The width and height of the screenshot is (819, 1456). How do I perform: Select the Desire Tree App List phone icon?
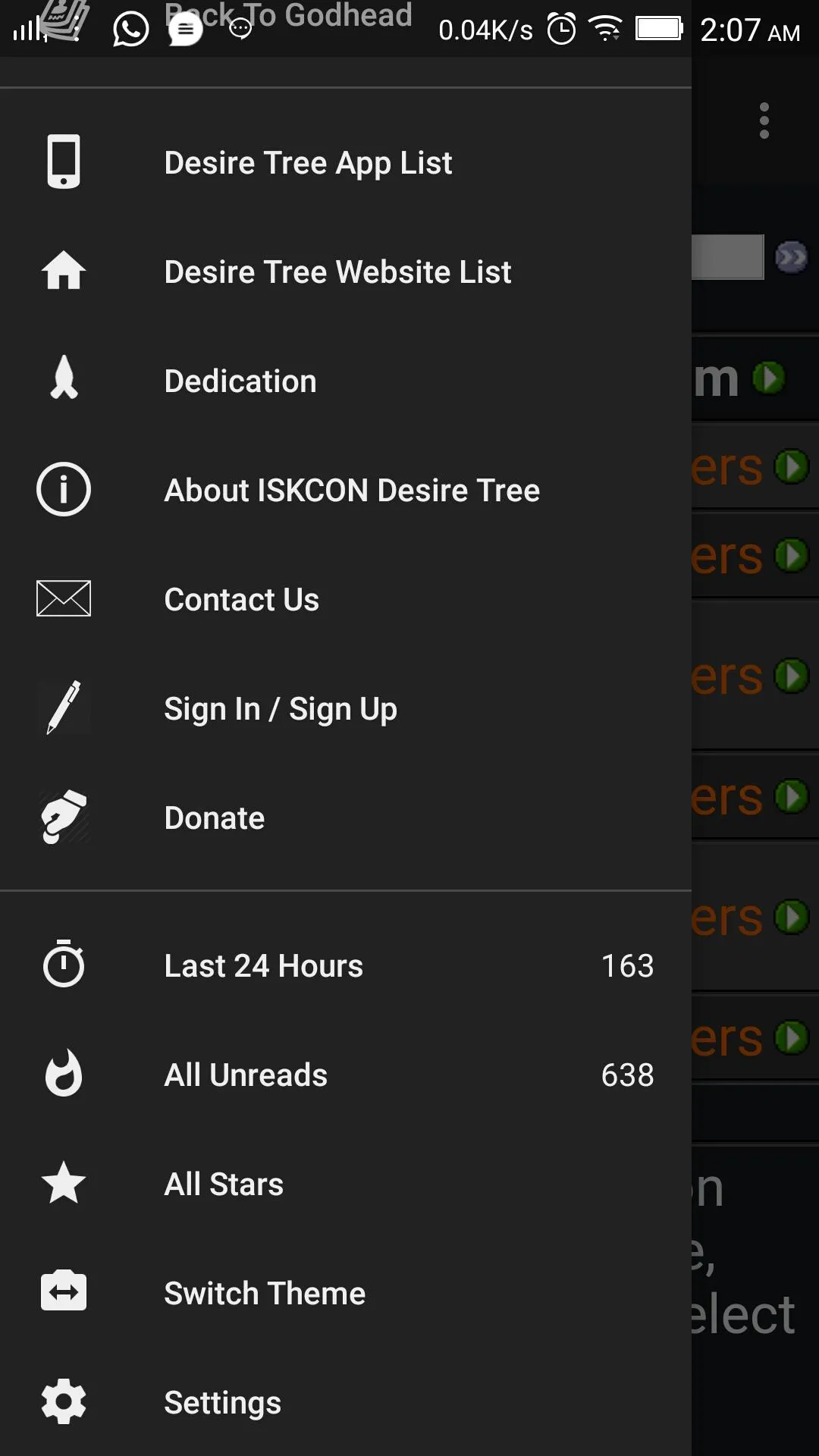(x=64, y=162)
